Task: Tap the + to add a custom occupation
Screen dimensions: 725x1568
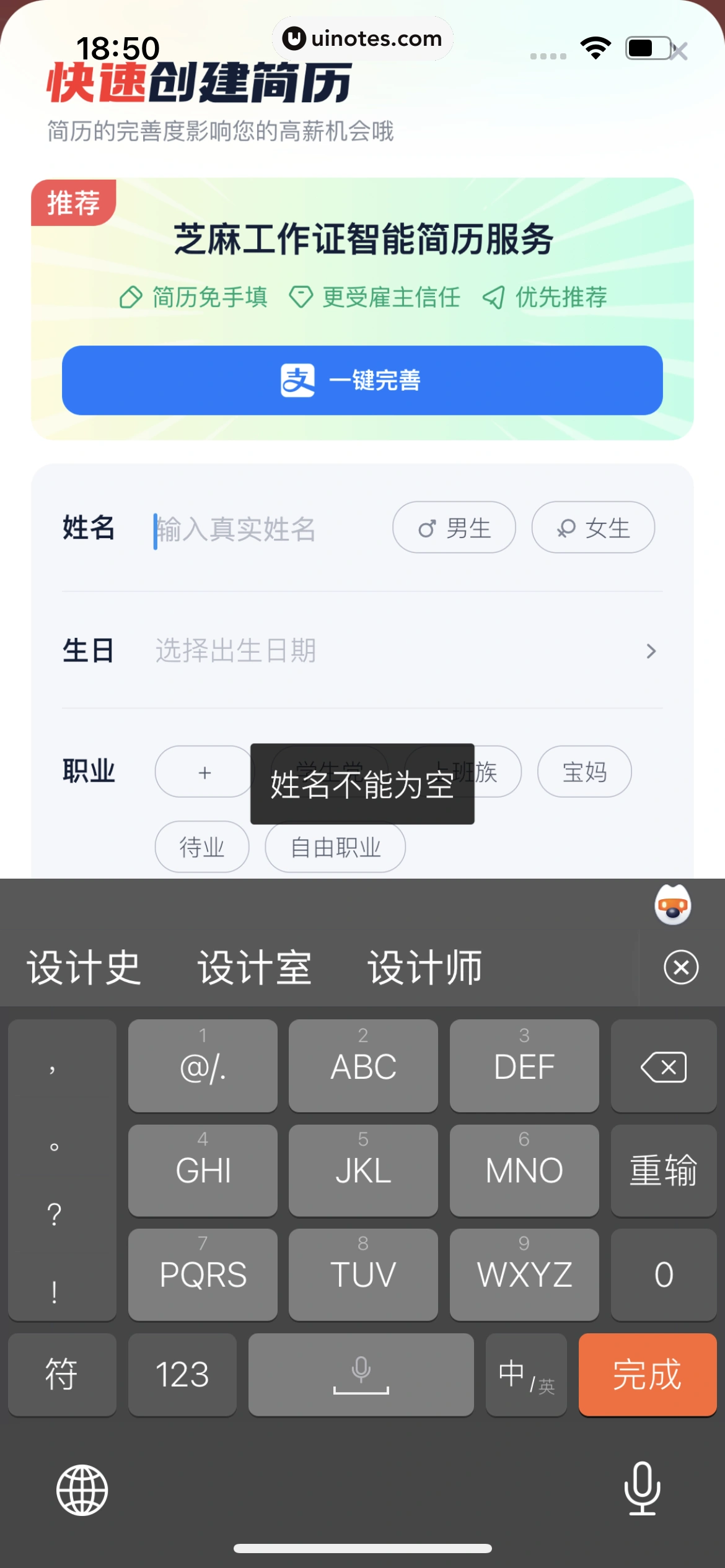Action: click(203, 772)
